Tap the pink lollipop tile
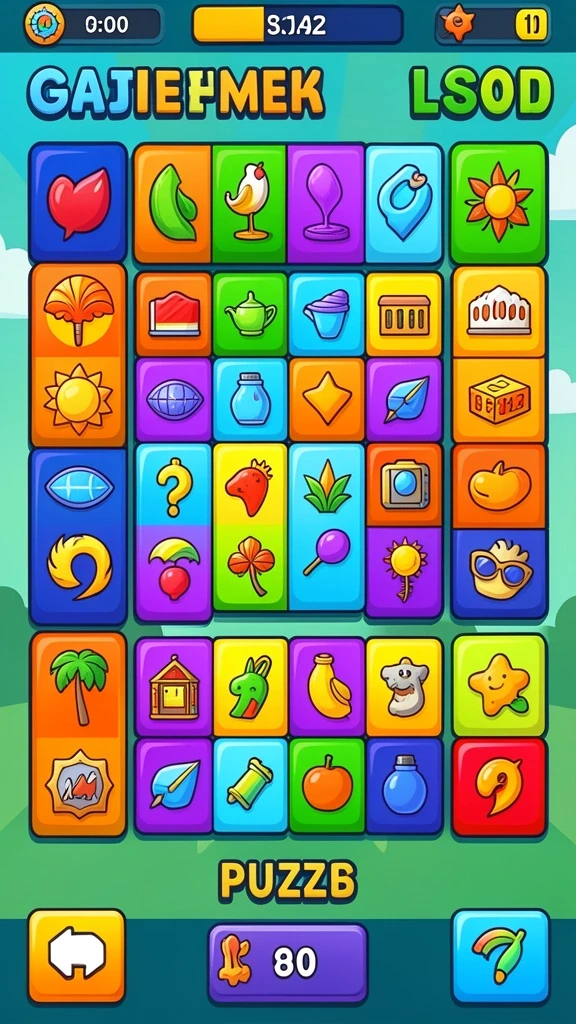The image size is (576, 1024). click(327, 567)
